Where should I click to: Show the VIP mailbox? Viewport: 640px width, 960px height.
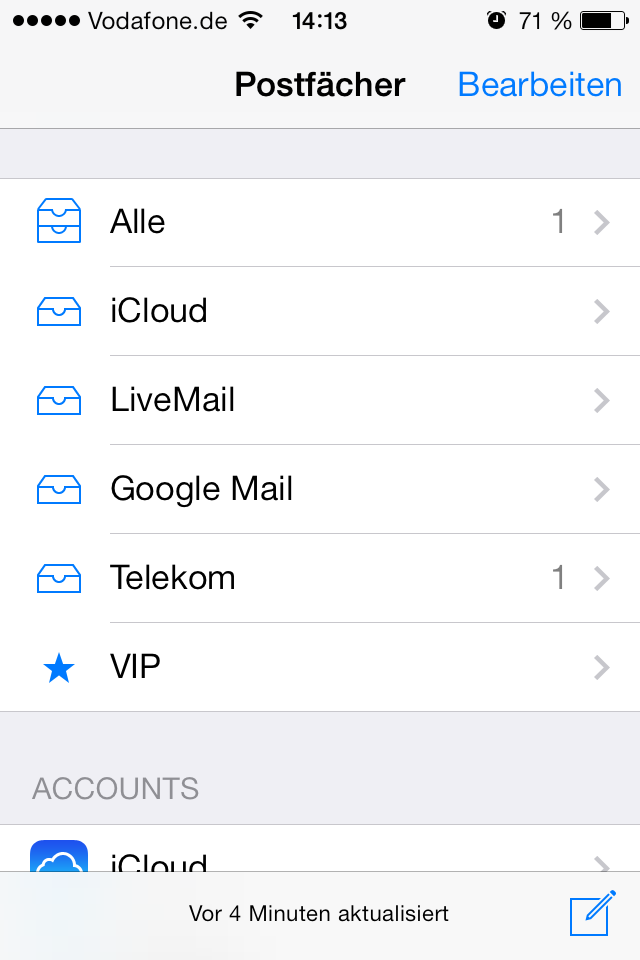point(320,667)
